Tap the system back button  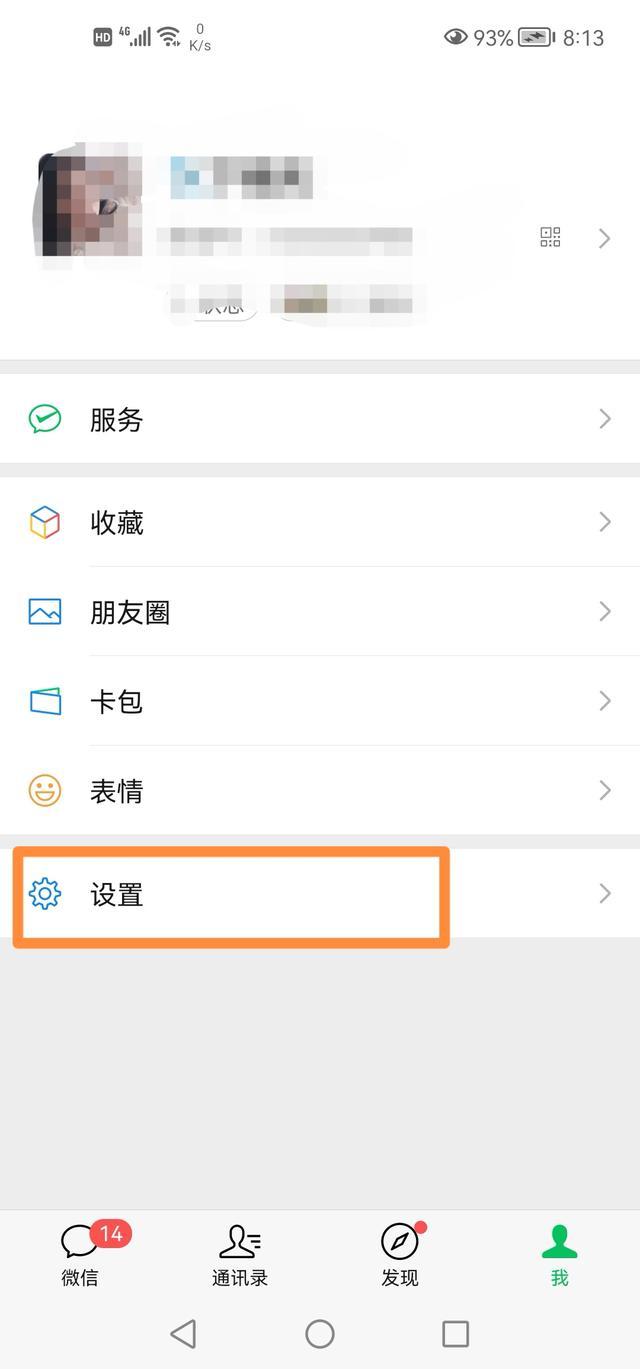tap(183, 1333)
